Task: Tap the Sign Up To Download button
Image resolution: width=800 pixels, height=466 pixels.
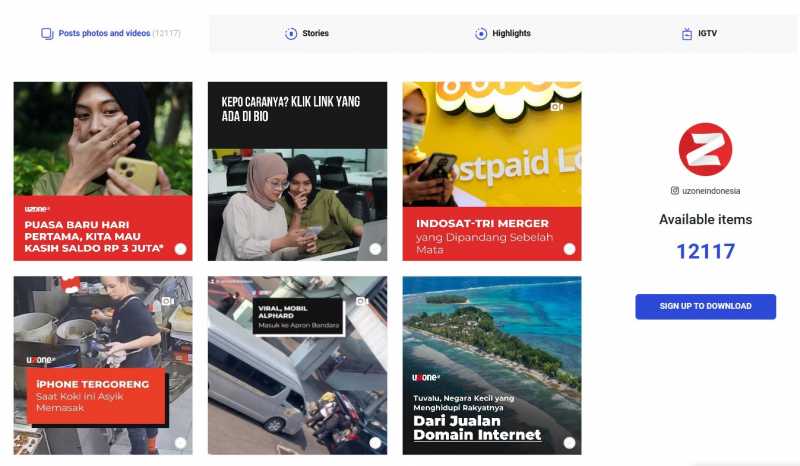Action: coord(705,306)
